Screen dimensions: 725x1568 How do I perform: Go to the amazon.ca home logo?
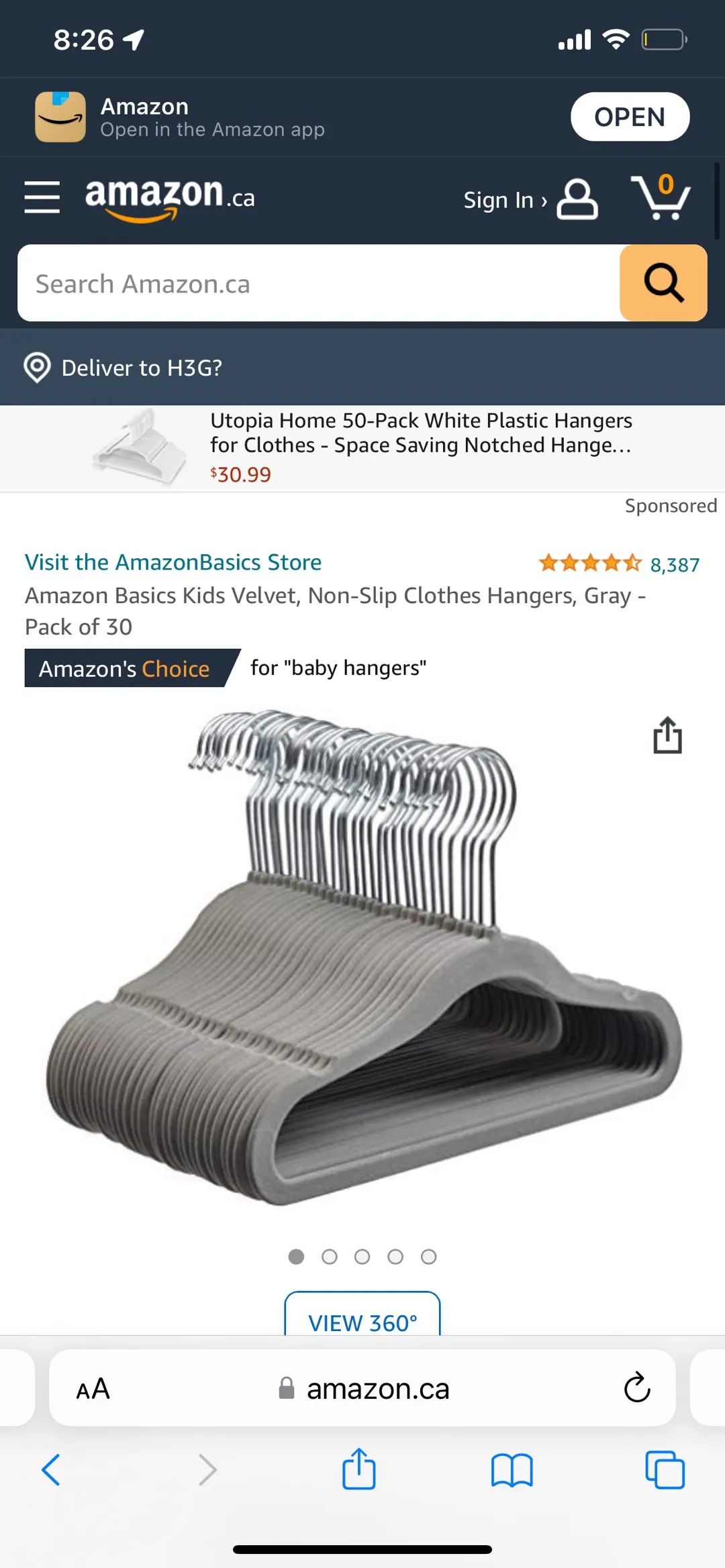(170, 197)
